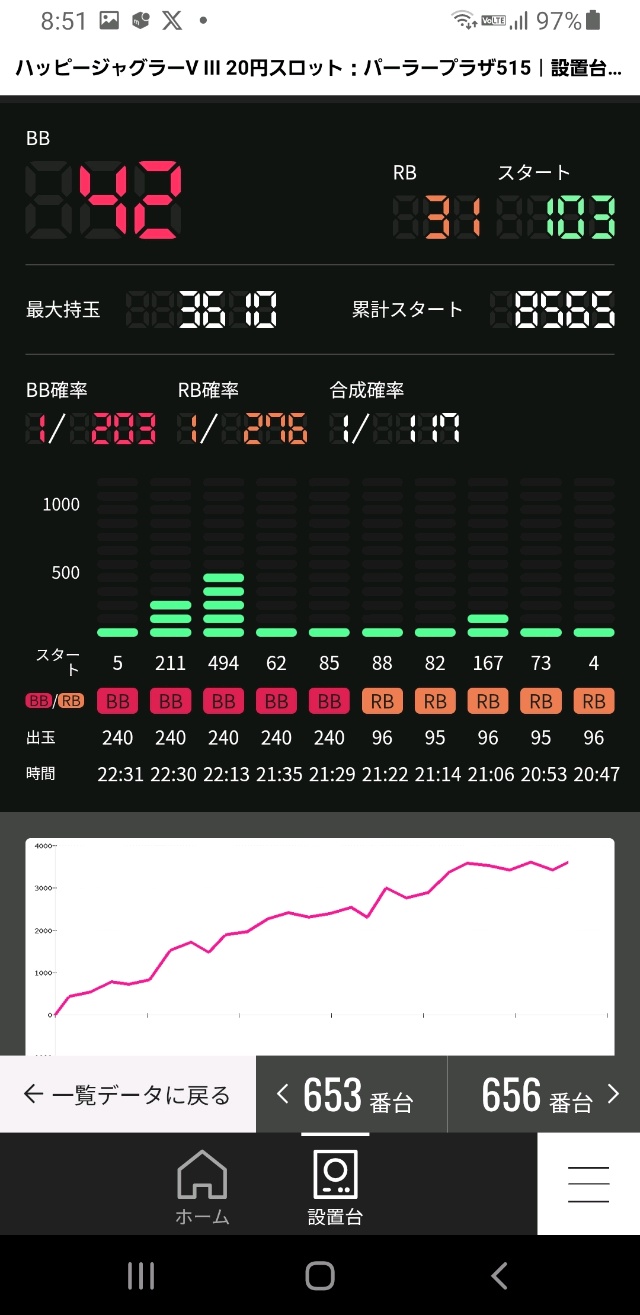Image resolution: width=640 pixels, height=1315 pixels.
Task: Open the system recent apps view
Action: click(x=141, y=1275)
